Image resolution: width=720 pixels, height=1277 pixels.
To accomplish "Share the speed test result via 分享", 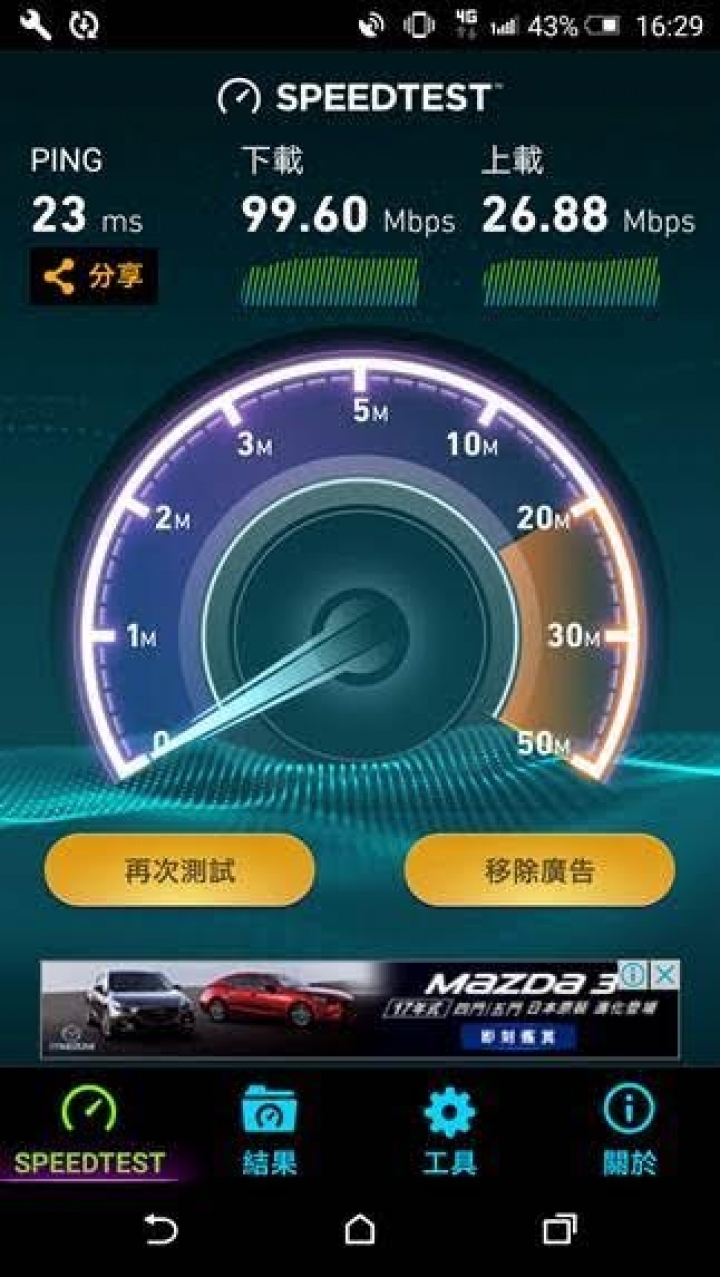I will 93,277.
